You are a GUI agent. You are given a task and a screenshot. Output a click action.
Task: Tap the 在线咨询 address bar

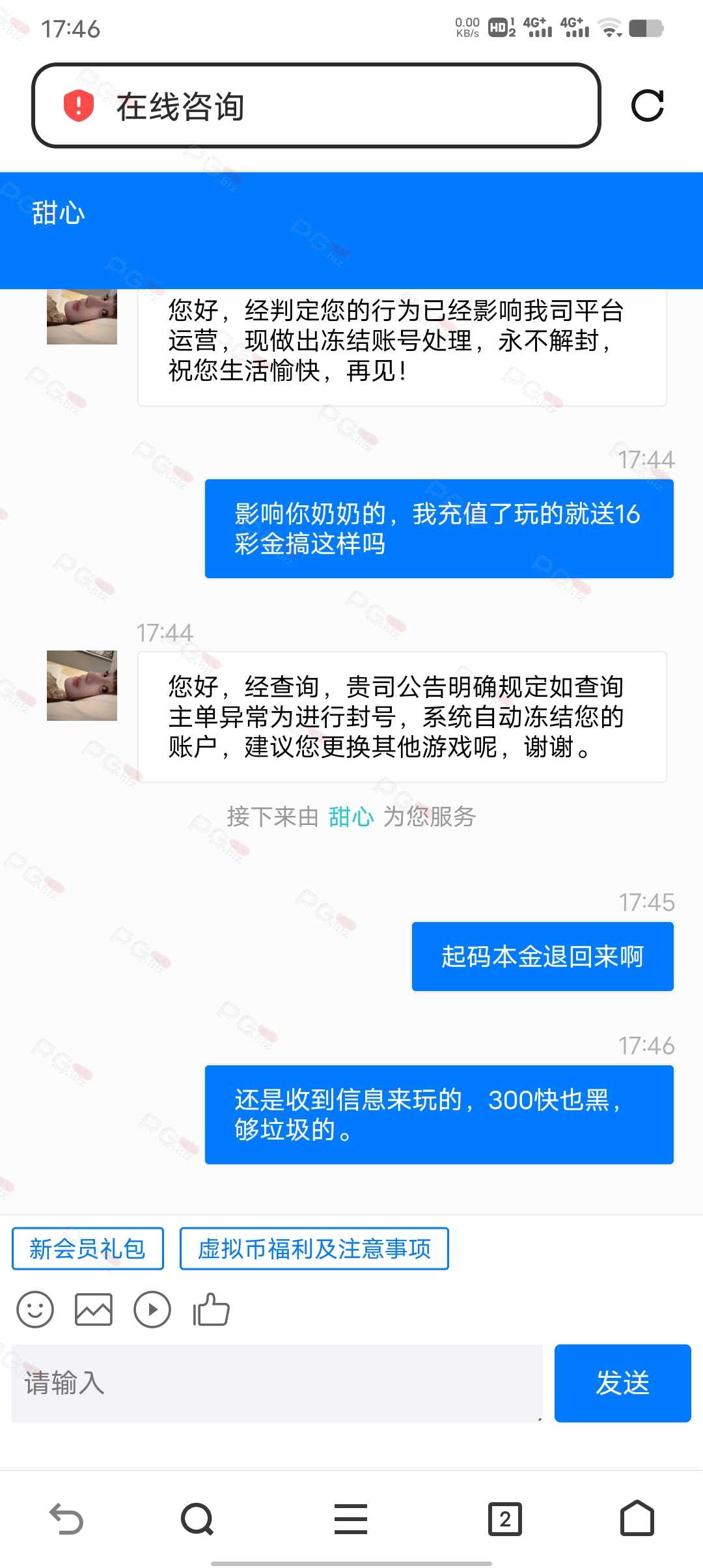coord(338,106)
